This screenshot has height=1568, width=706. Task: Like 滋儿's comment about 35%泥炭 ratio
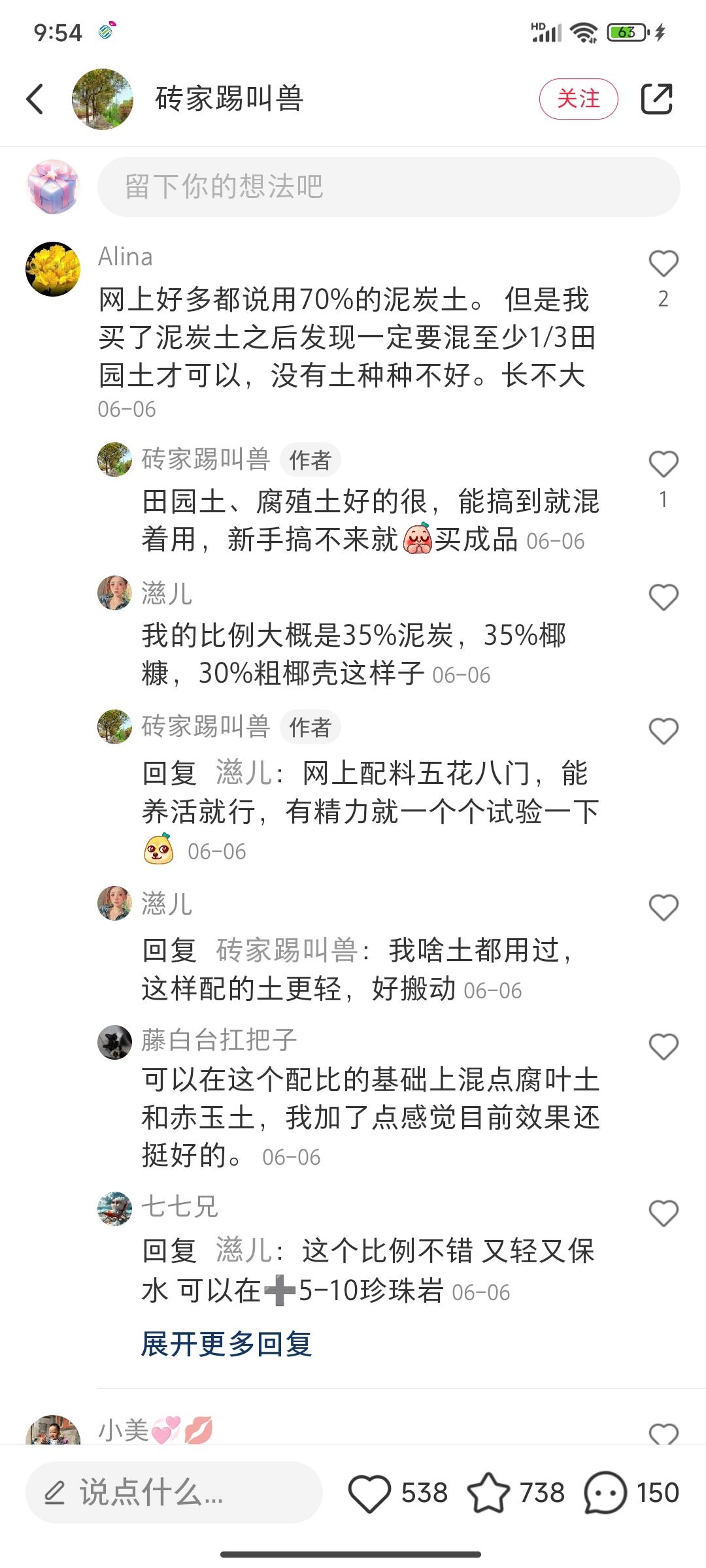click(x=663, y=597)
